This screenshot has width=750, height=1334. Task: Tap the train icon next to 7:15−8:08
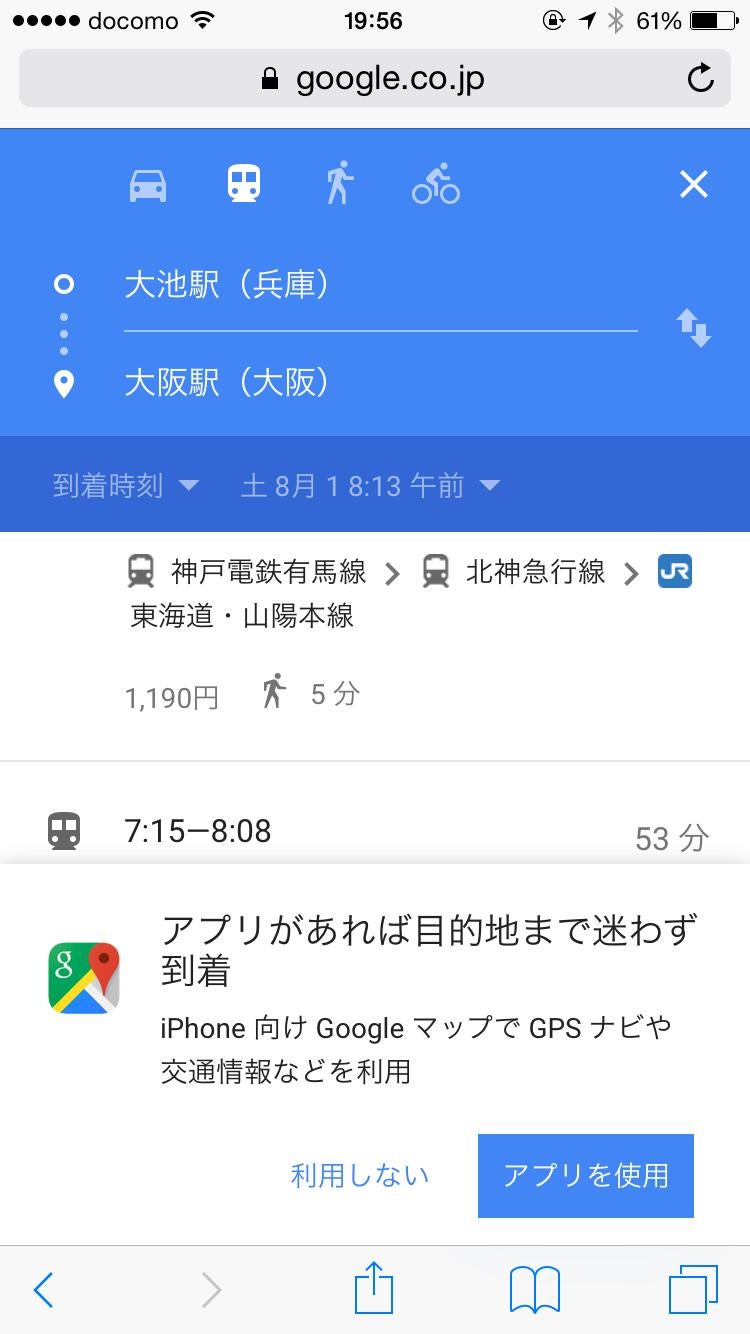[64, 830]
